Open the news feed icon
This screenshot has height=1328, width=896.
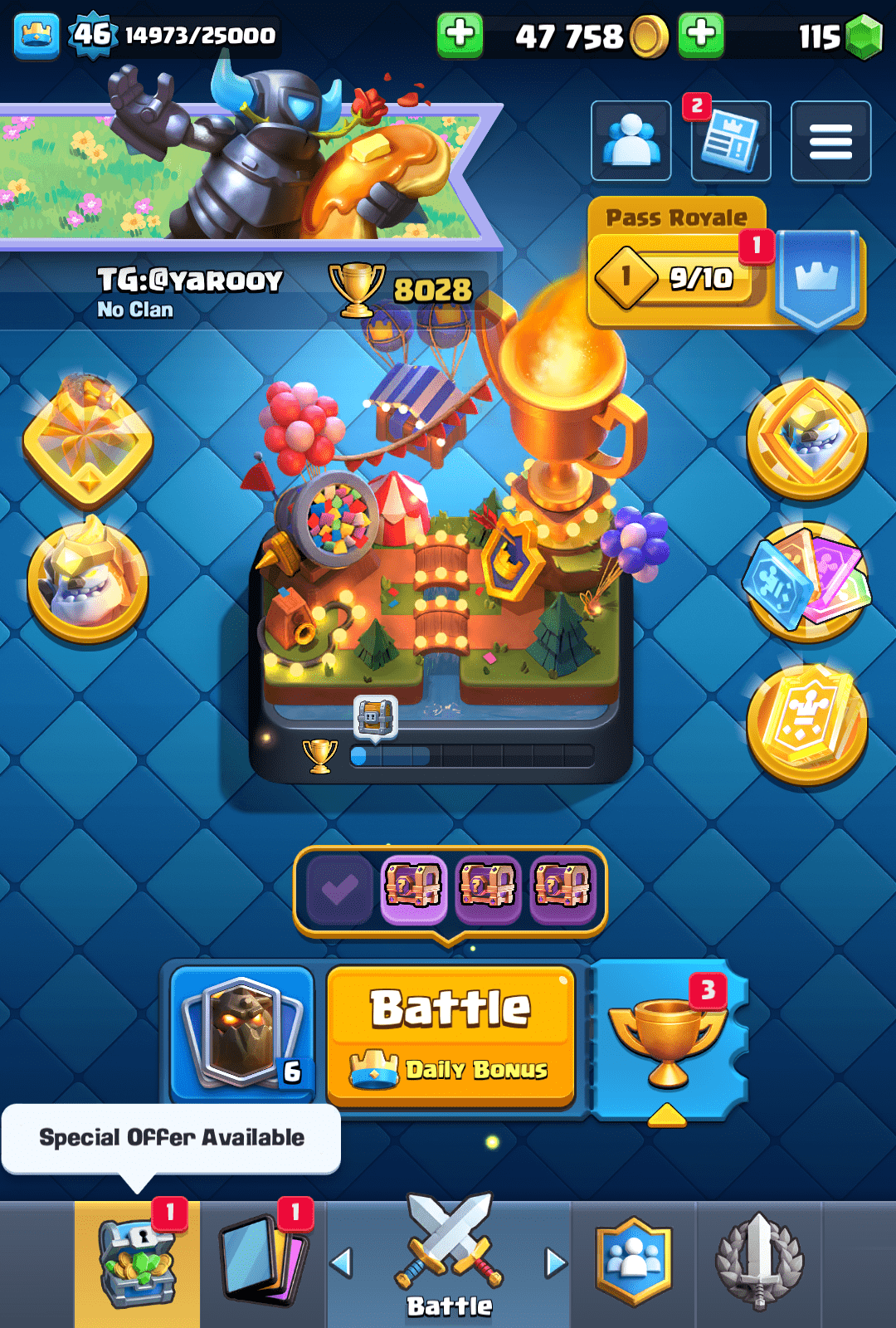[731, 140]
